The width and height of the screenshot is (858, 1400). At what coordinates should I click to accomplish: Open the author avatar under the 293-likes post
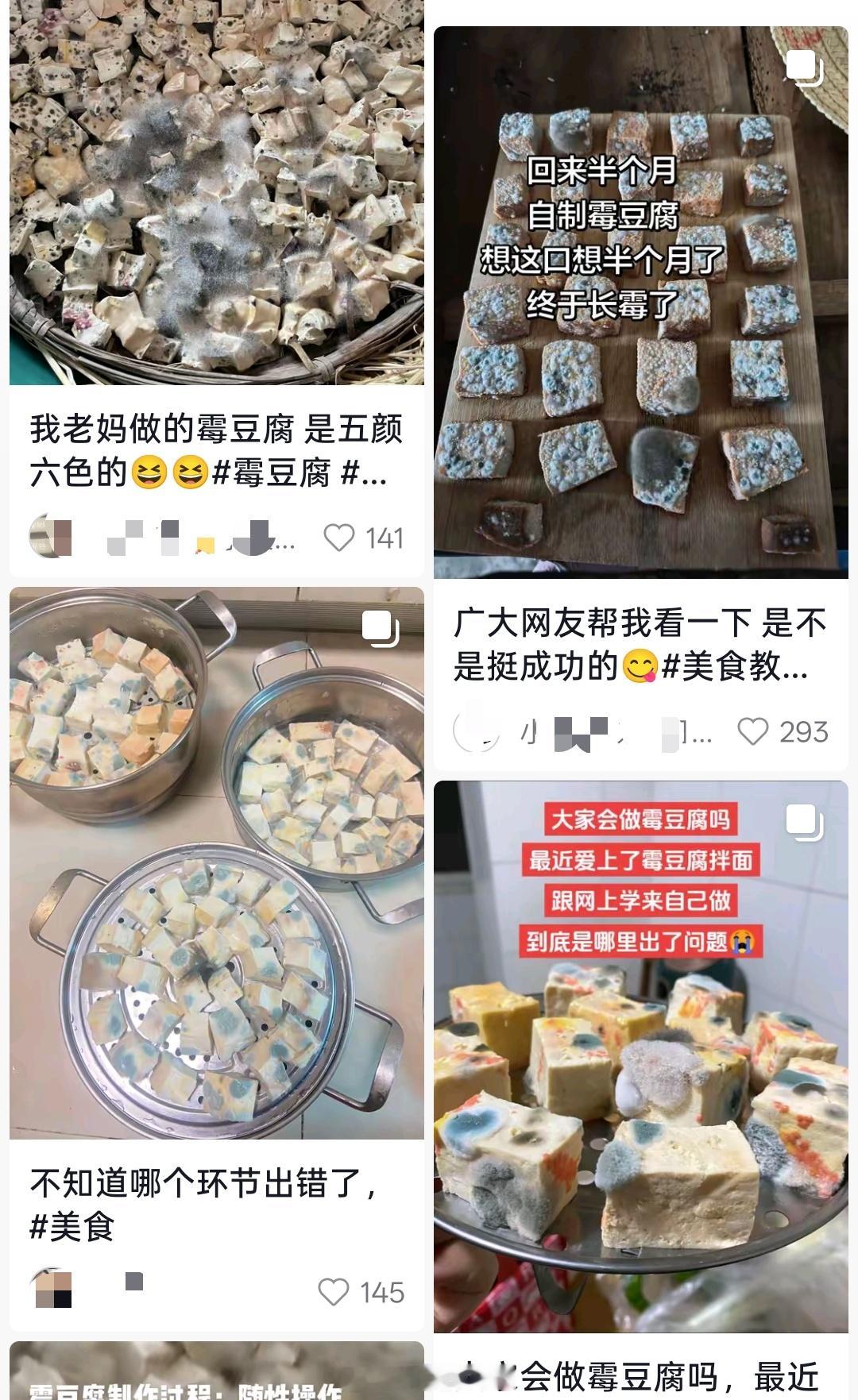476,735
